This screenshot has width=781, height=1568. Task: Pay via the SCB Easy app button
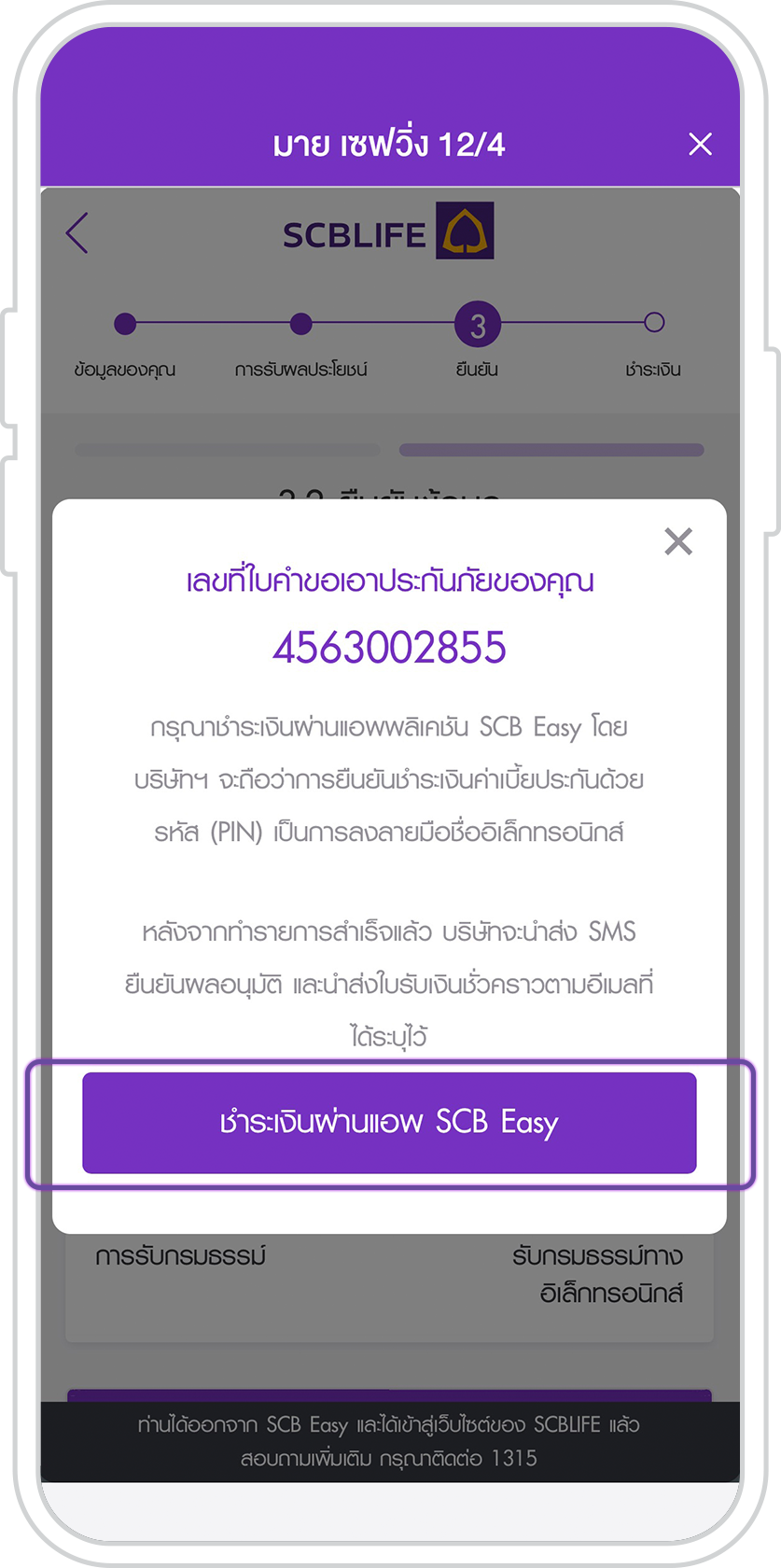click(x=389, y=1122)
